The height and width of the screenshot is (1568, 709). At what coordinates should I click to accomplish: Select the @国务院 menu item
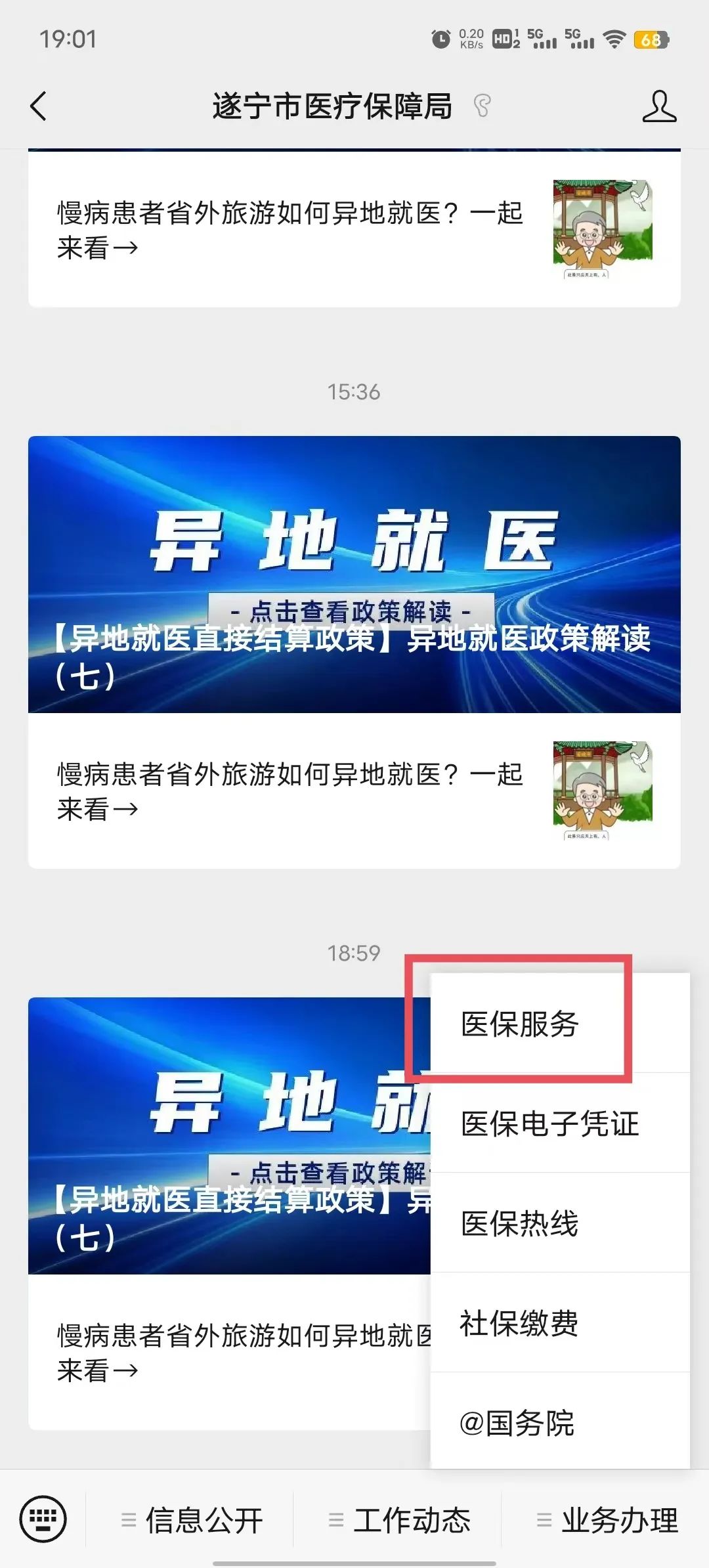point(517,1423)
